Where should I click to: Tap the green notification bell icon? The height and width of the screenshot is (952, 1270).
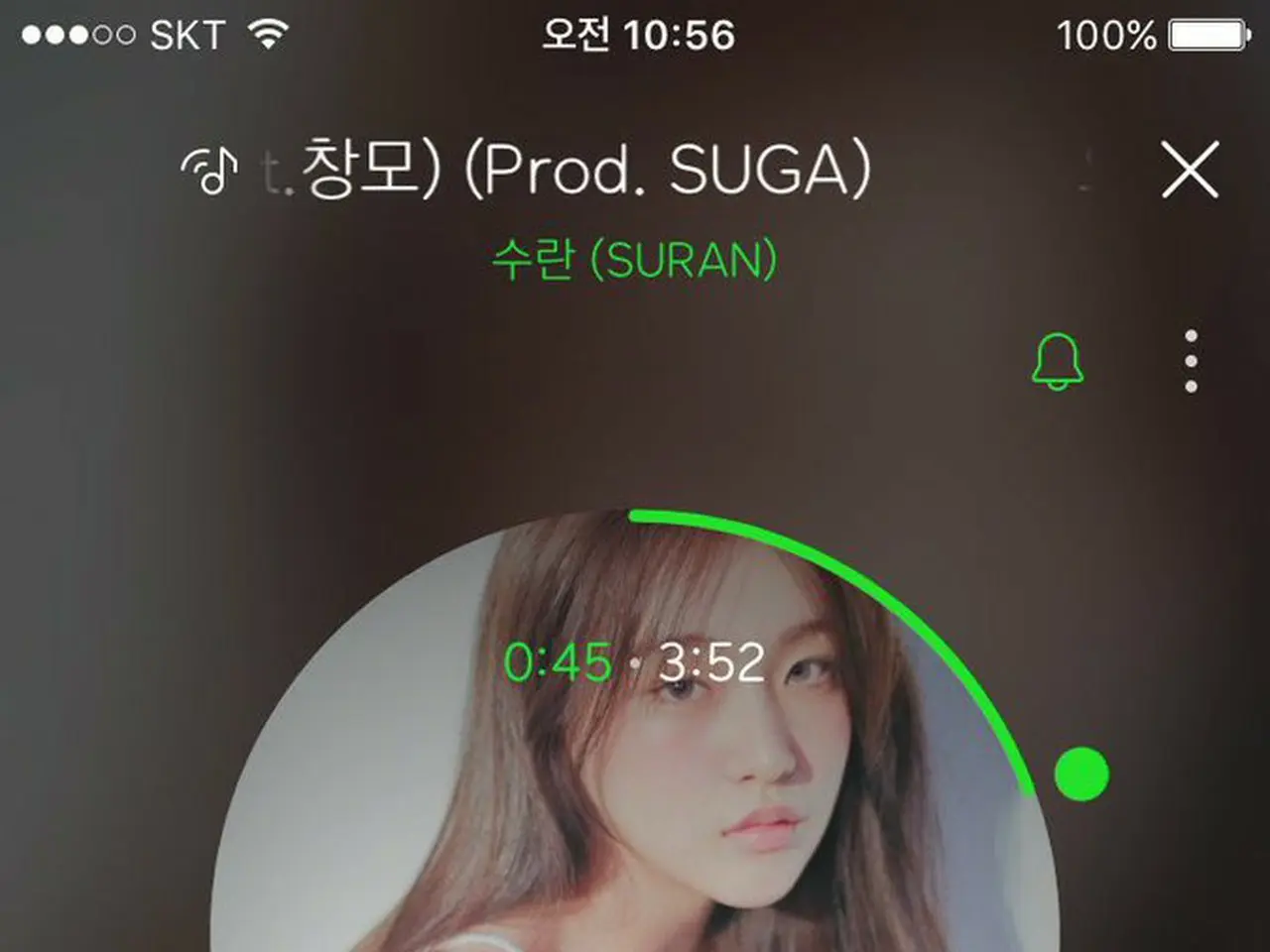[x=1058, y=362]
